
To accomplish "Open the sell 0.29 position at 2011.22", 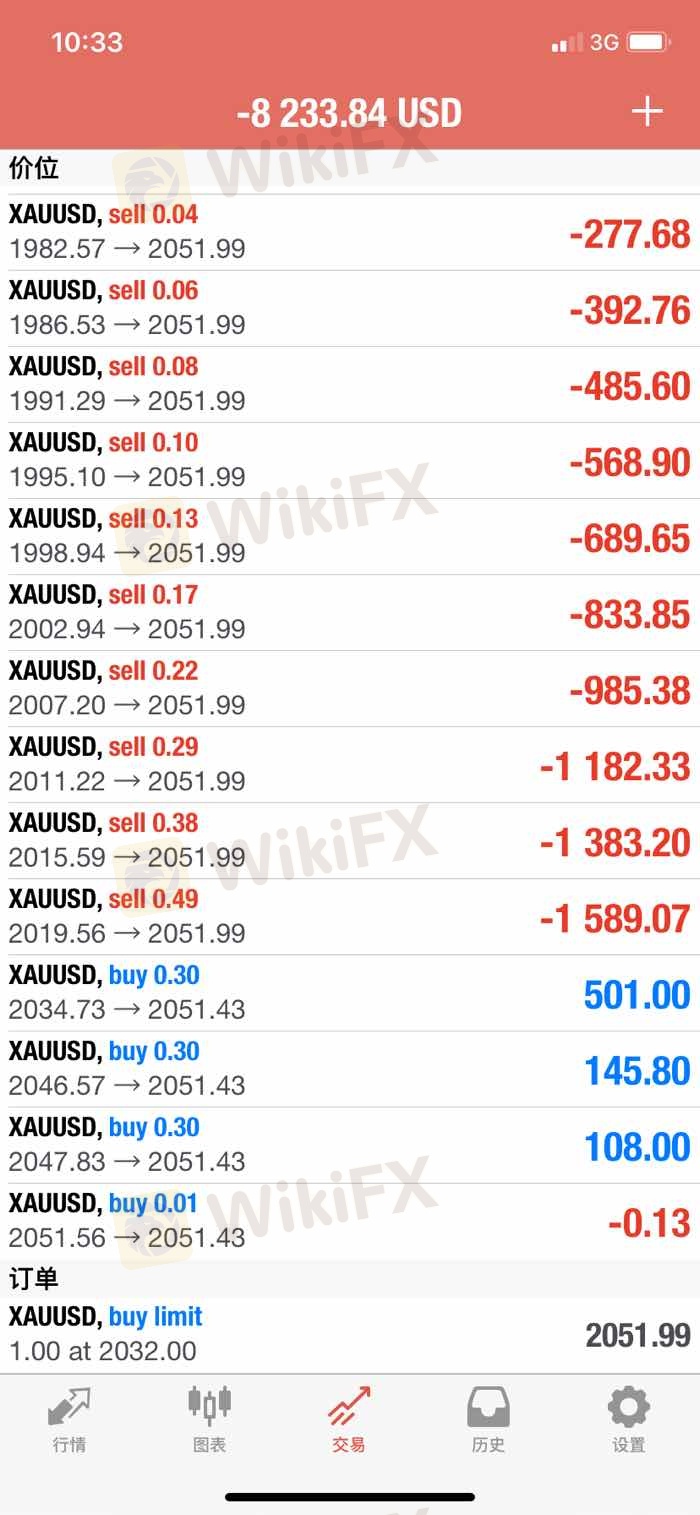I will [350, 764].
